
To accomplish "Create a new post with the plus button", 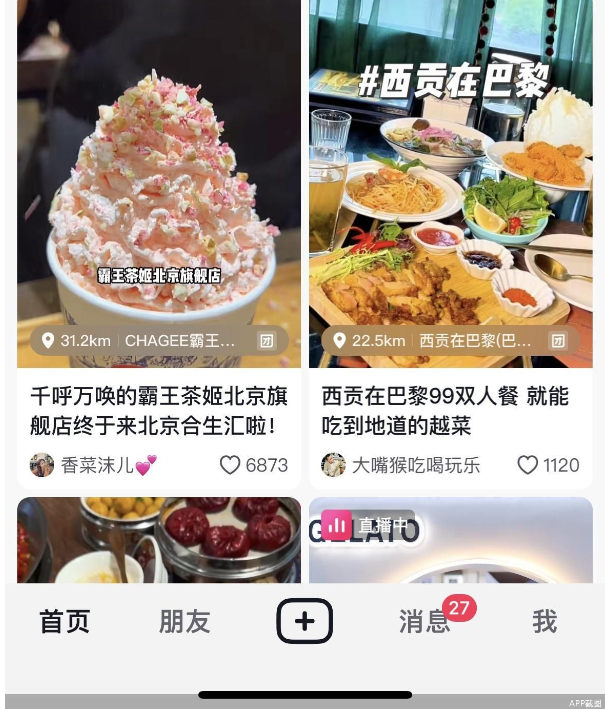I will pos(305,621).
